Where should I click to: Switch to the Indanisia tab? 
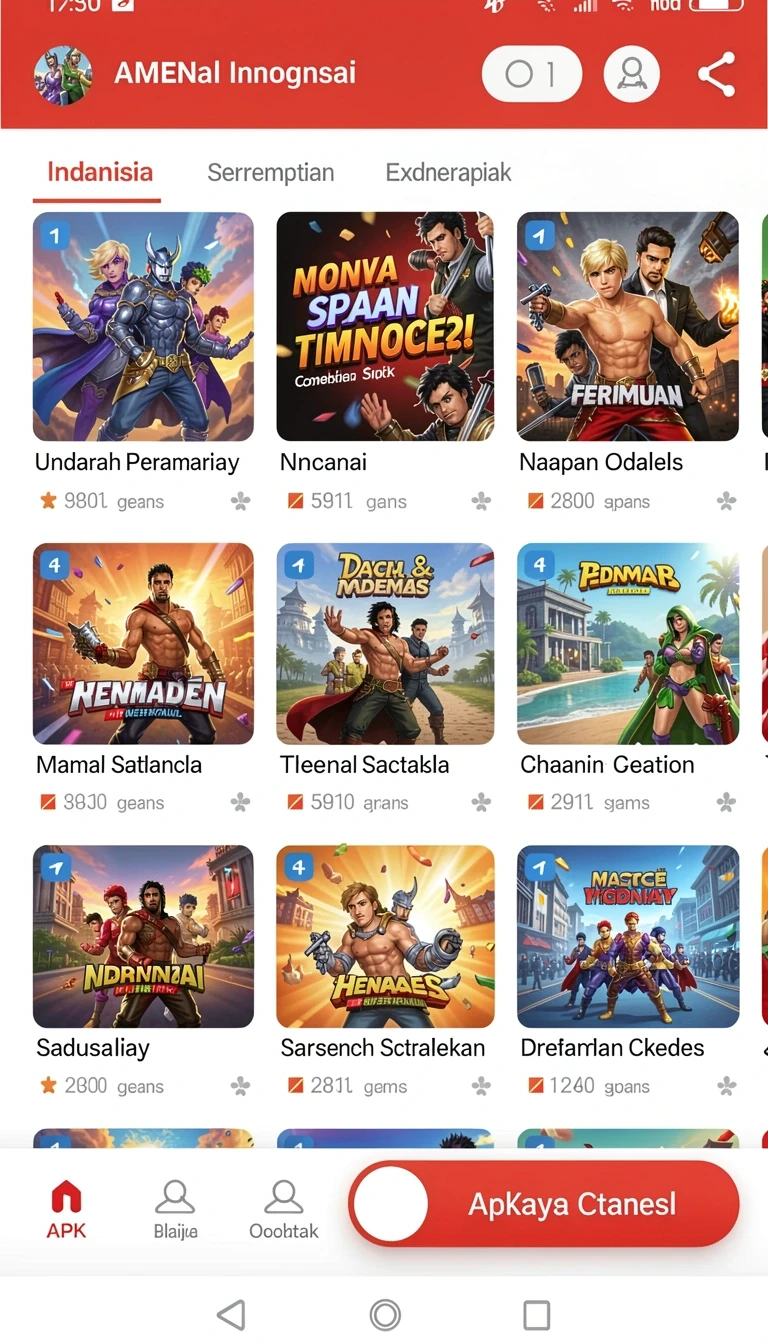point(100,171)
